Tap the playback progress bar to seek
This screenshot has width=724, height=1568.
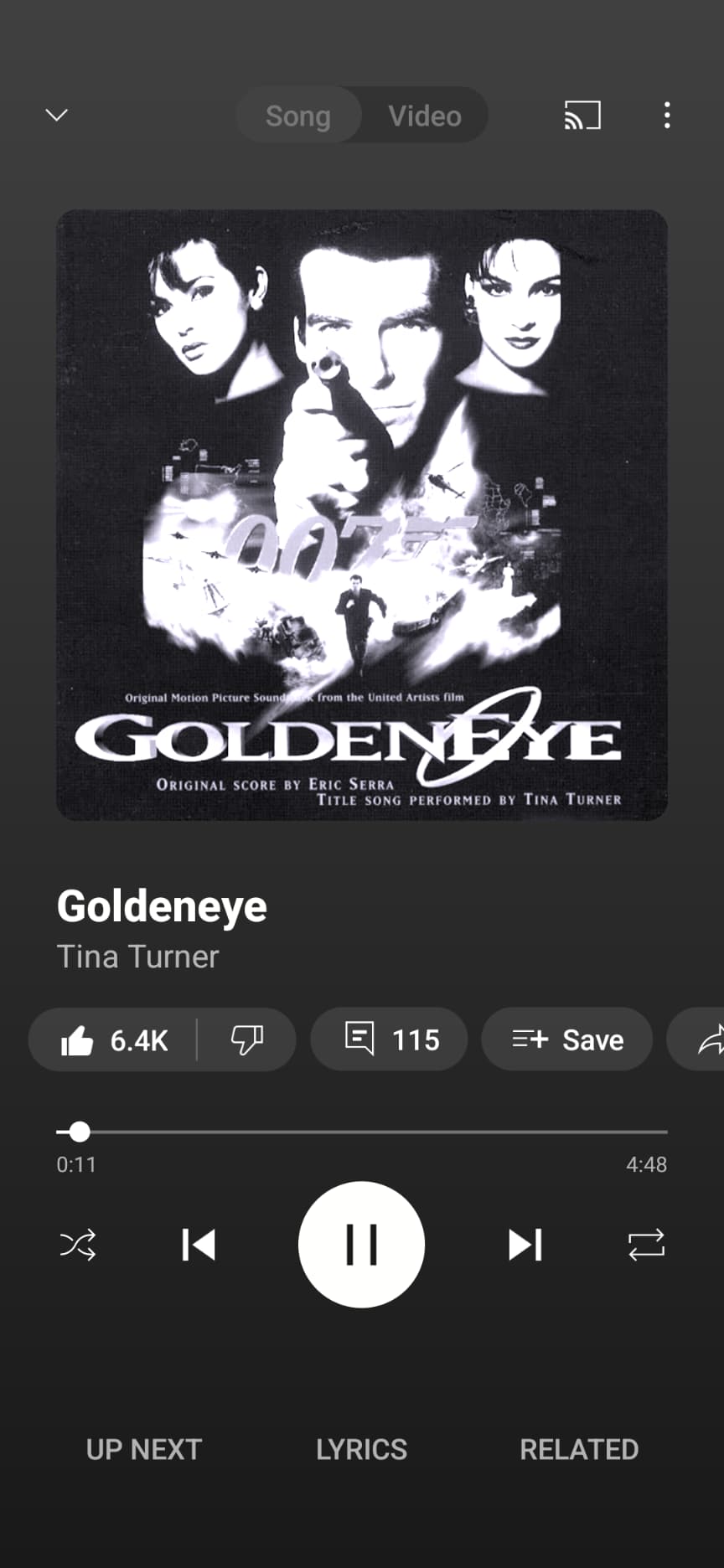pyautogui.click(x=362, y=1132)
